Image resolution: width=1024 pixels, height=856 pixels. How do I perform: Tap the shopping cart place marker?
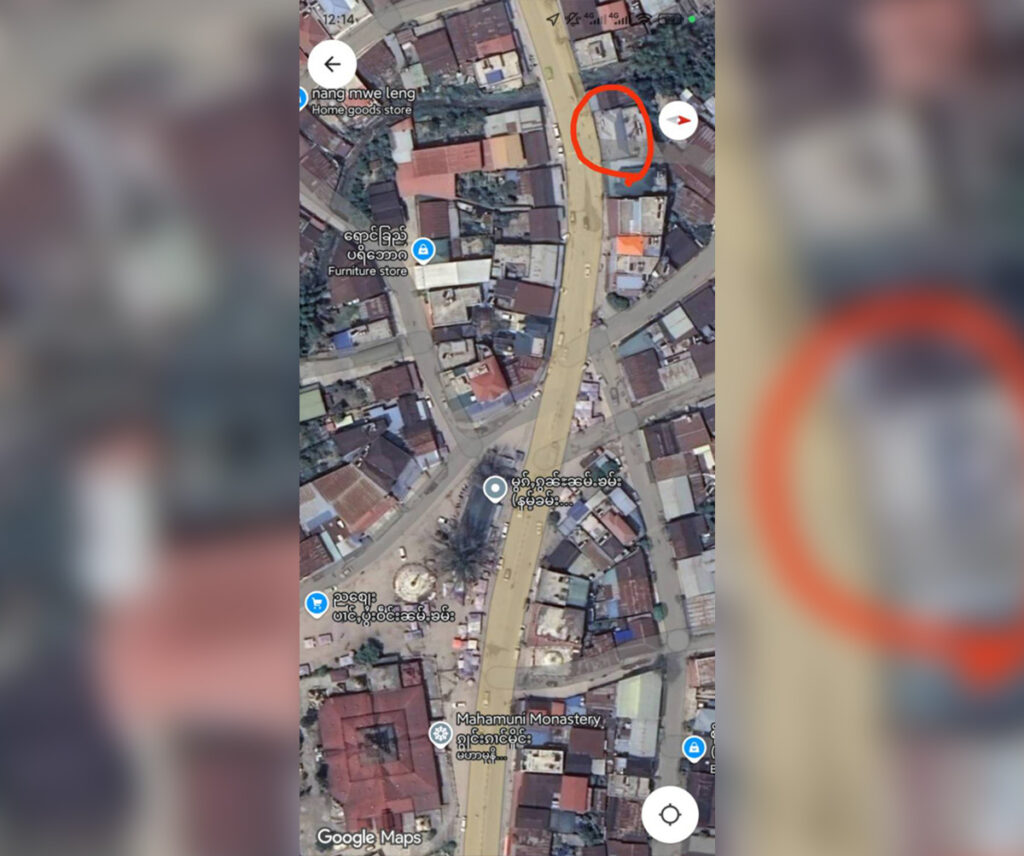pyautogui.click(x=316, y=603)
